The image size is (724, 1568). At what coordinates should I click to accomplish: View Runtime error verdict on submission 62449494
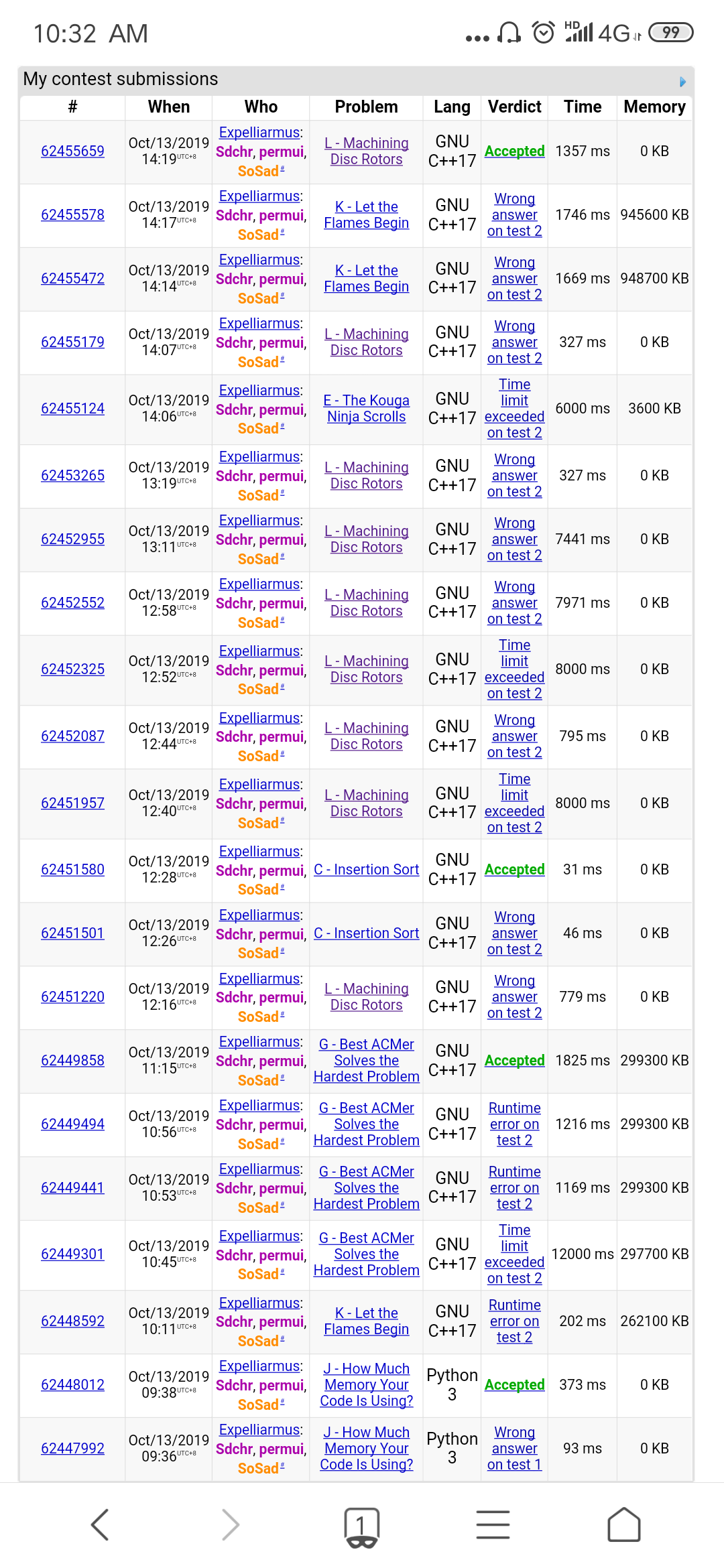point(514,1124)
